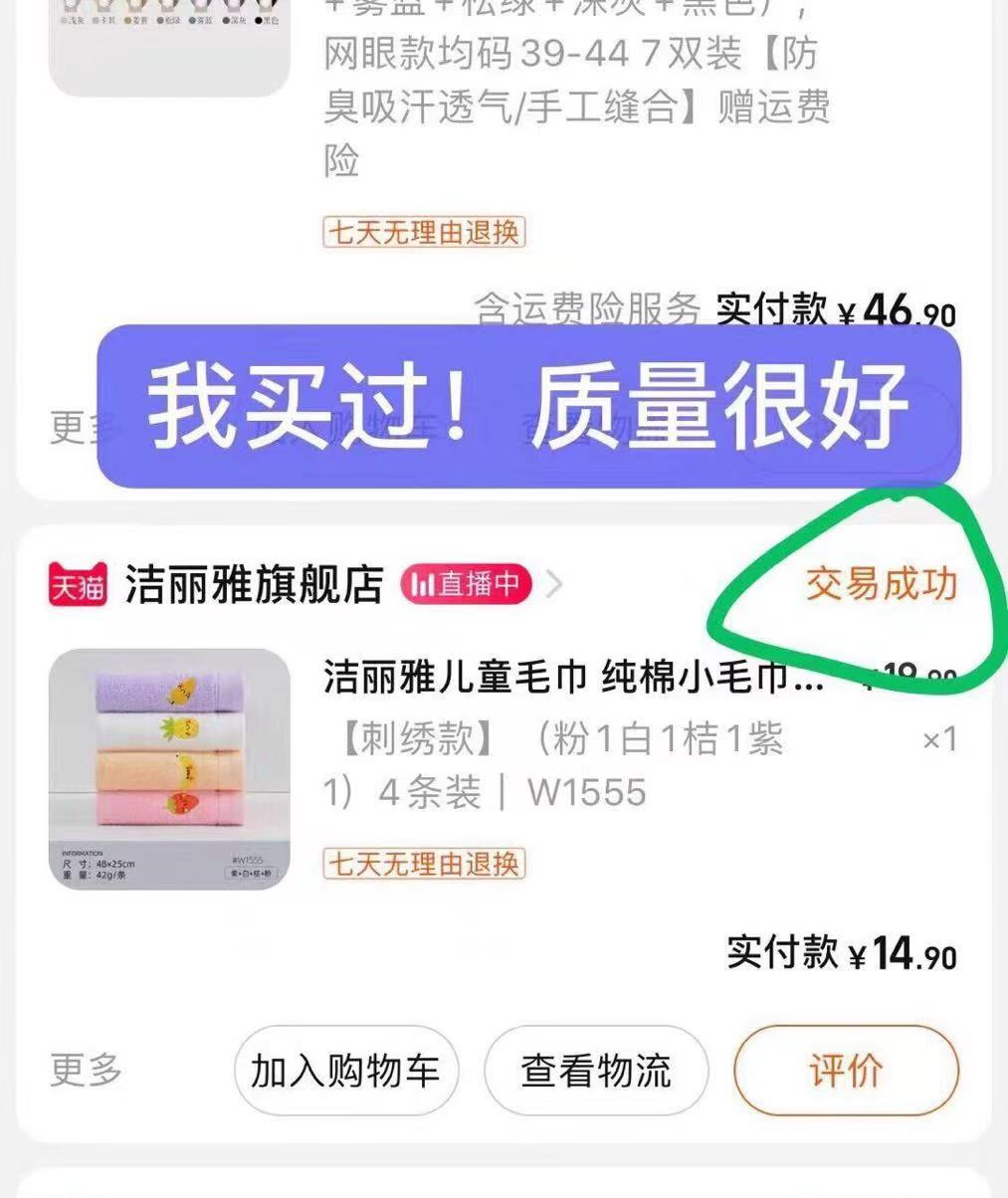Add towels to cart via 加入购物车
Image resolution: width=1008 pixels, height=1198 pixels.
coord(344,1071)
